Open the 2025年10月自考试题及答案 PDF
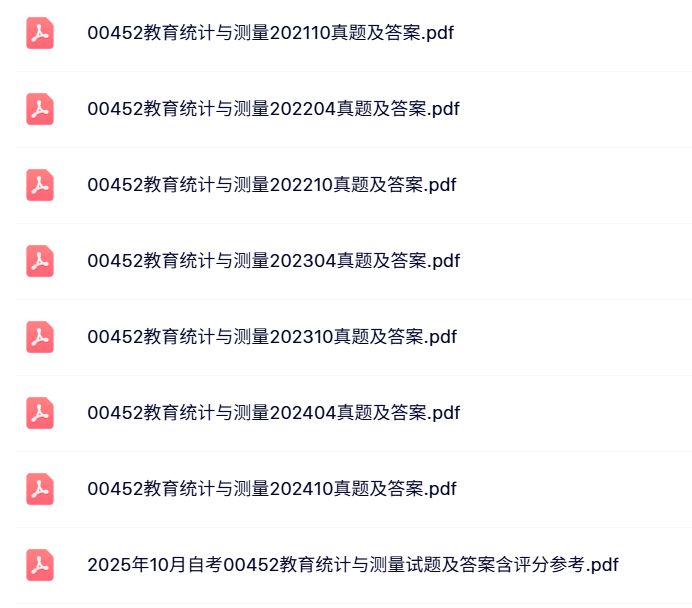The height and width of the screenshot is (608, 692). point(352,565)
